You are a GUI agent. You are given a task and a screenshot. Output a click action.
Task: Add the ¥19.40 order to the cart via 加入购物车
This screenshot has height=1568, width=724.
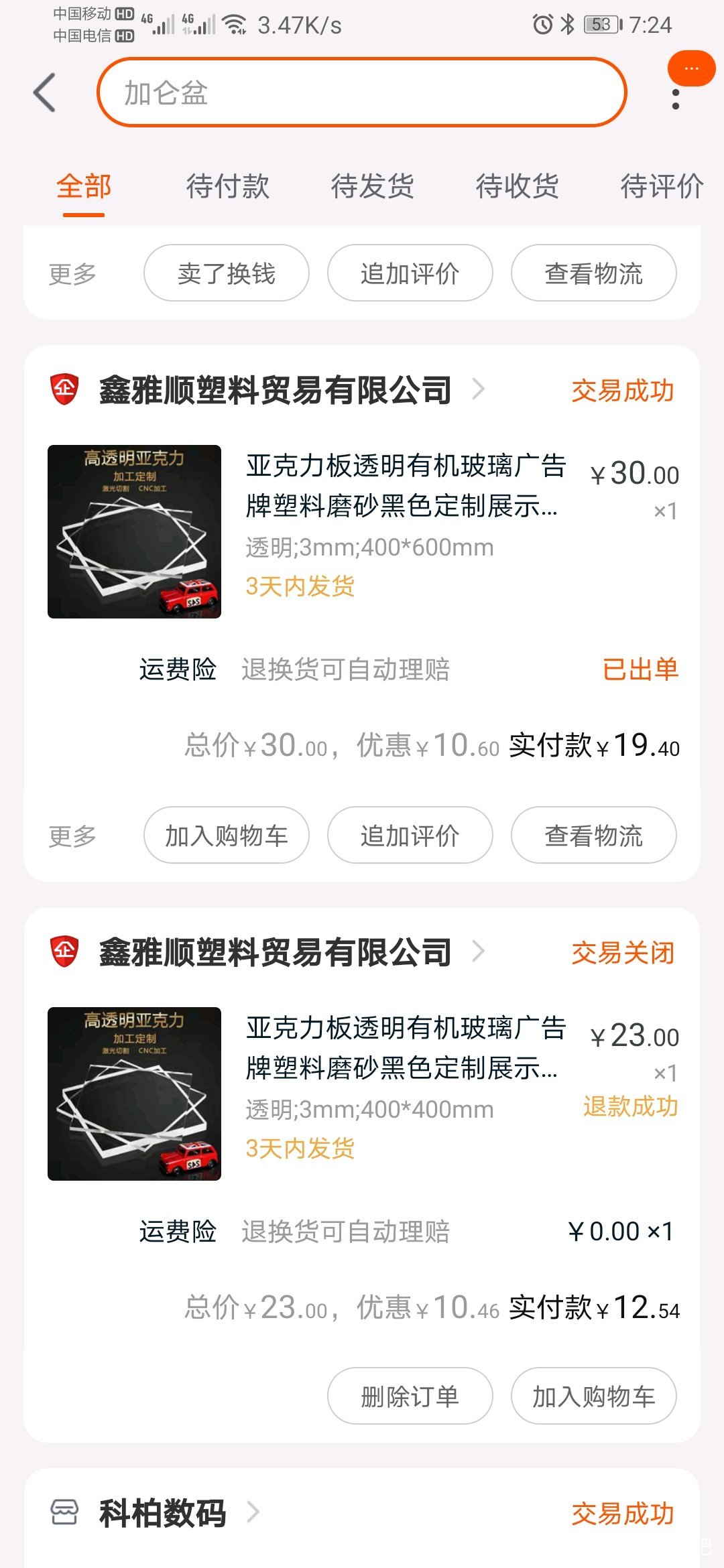tap(227, 835)
